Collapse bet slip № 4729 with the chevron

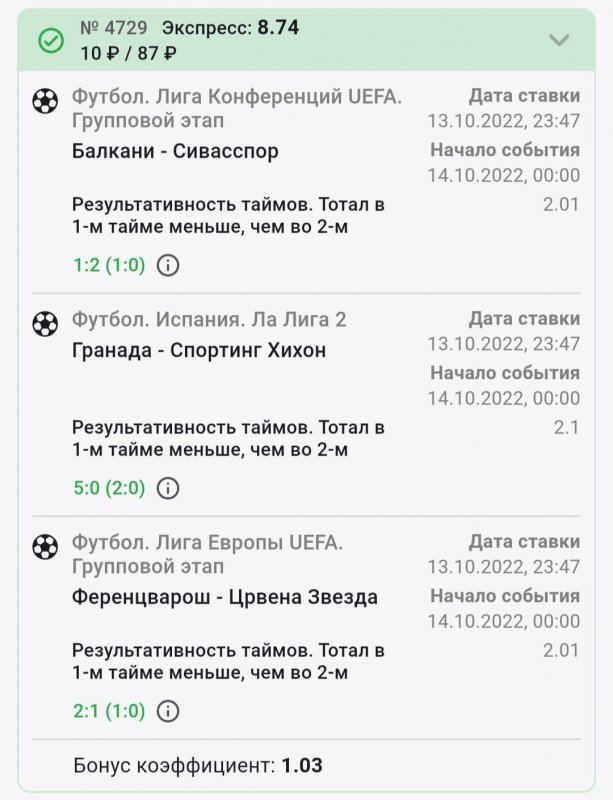(x=559, y=40)
